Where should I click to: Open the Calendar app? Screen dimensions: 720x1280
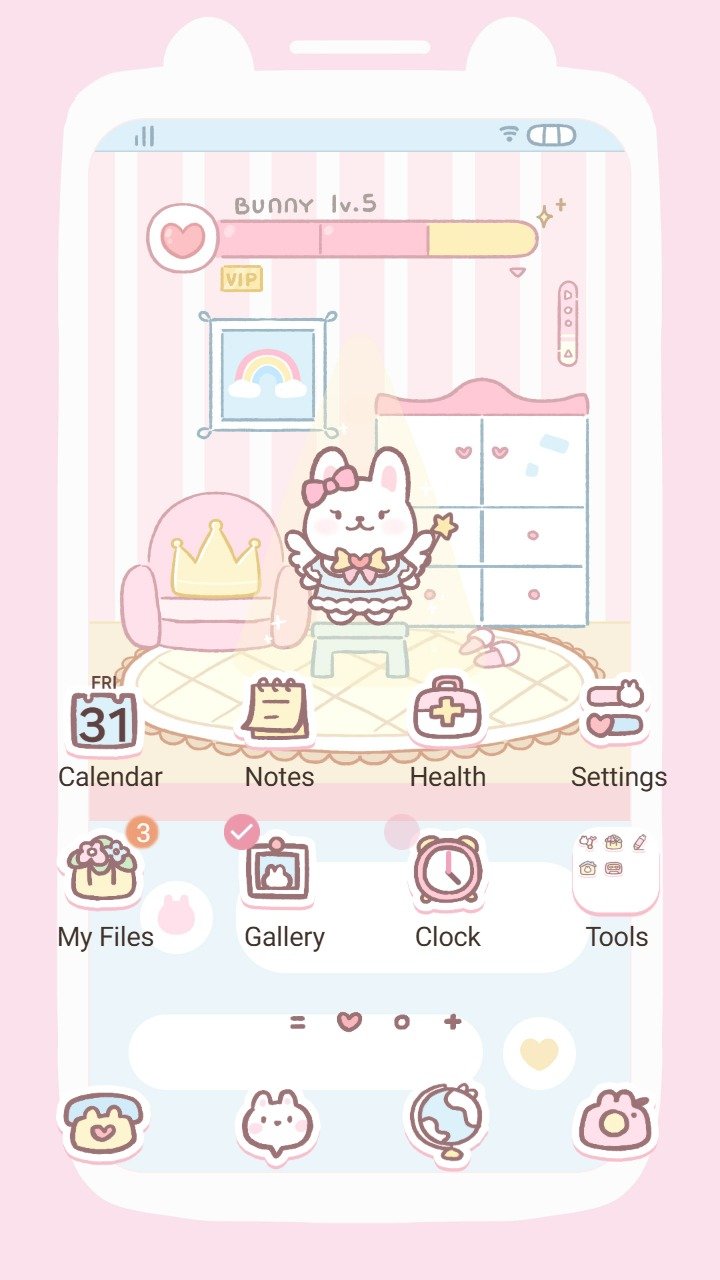pyautogui.click(x=105, y=717)
